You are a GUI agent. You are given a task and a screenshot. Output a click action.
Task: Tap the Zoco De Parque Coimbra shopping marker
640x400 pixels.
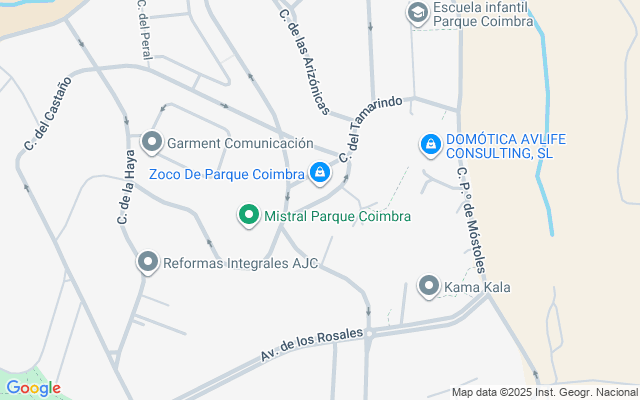click(319, 173)
